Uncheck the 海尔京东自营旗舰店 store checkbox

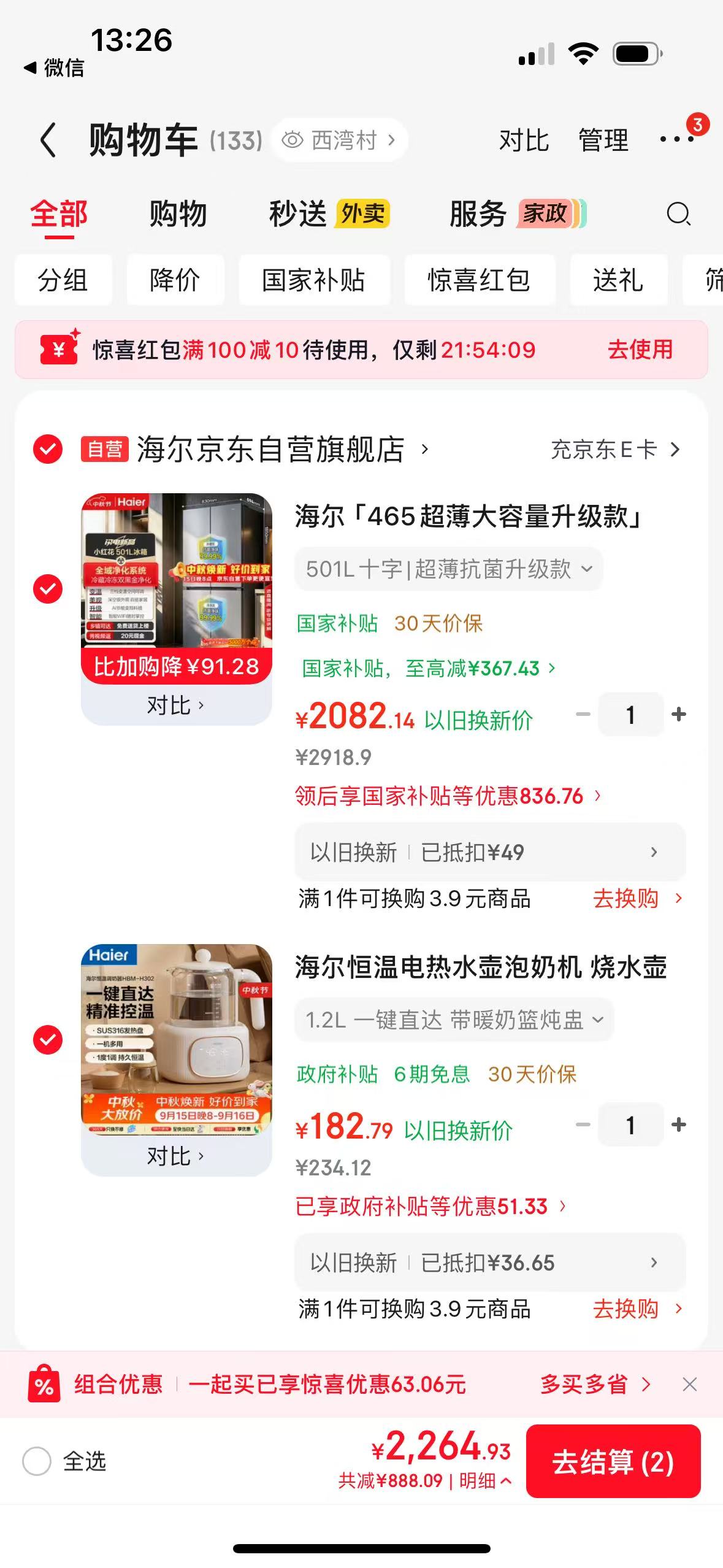48,449
